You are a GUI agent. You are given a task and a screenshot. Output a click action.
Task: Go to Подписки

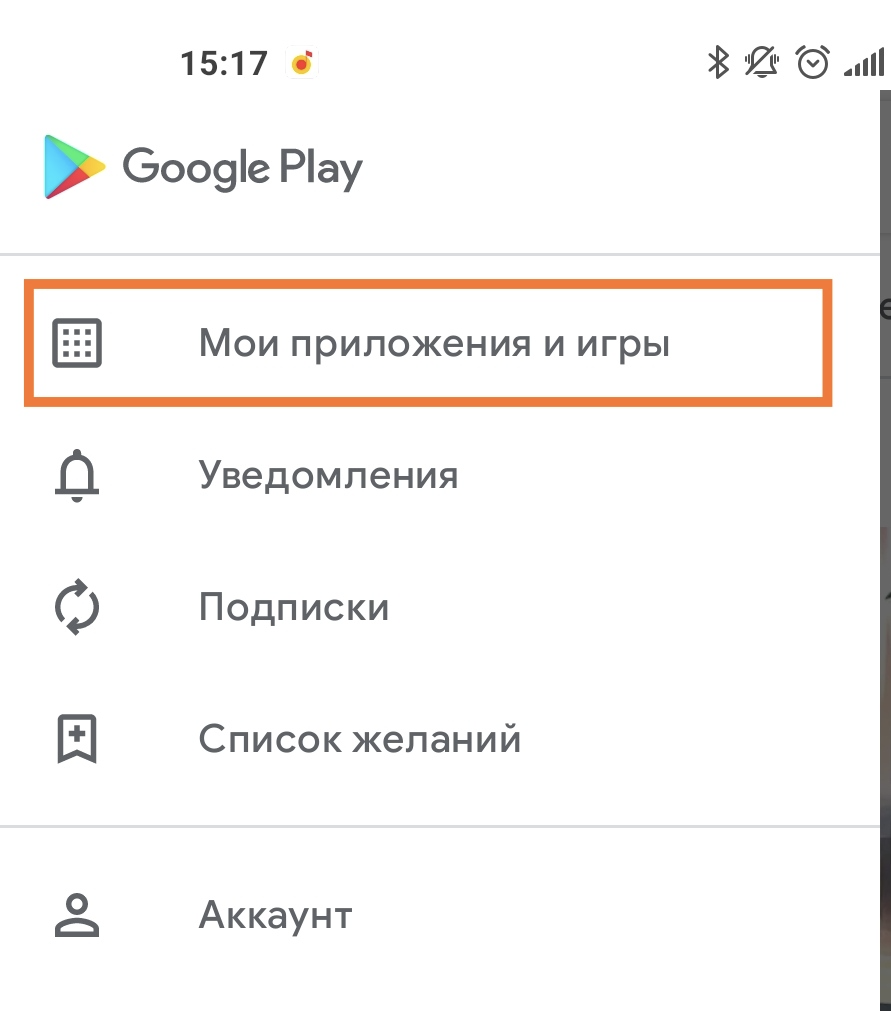pos(294,608)
